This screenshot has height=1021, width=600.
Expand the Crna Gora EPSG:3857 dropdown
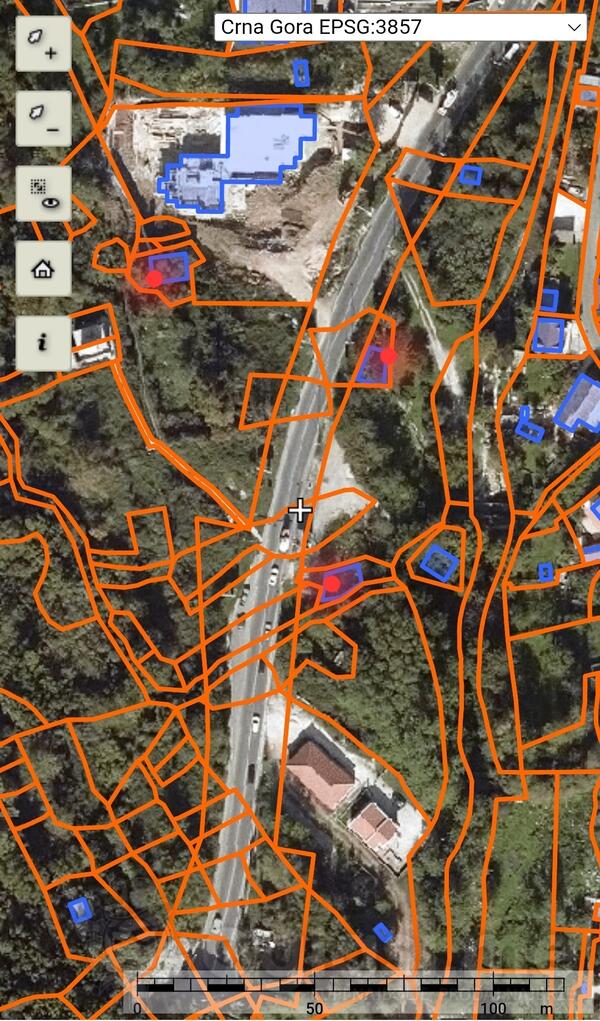point(400,27)
